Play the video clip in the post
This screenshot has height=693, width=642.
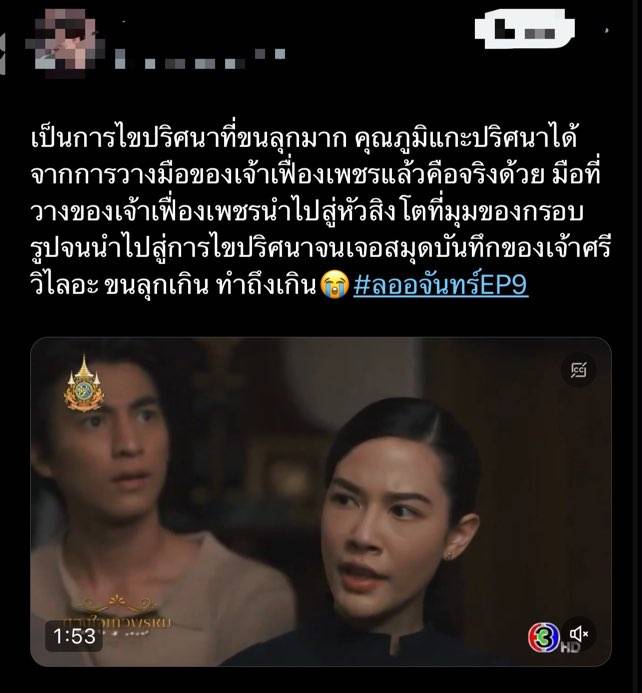pos(320,500)
